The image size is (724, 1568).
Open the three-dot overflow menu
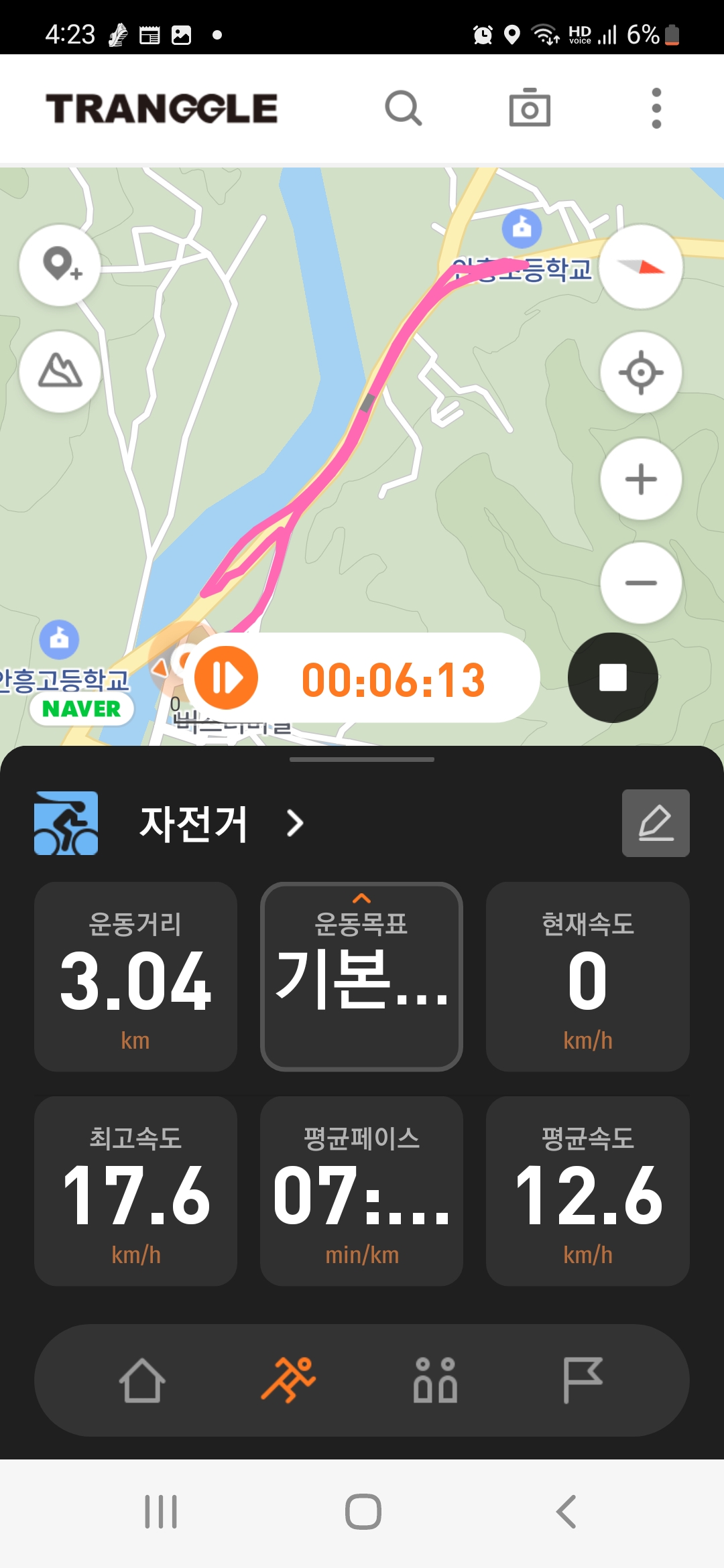(x=656, y=108)
